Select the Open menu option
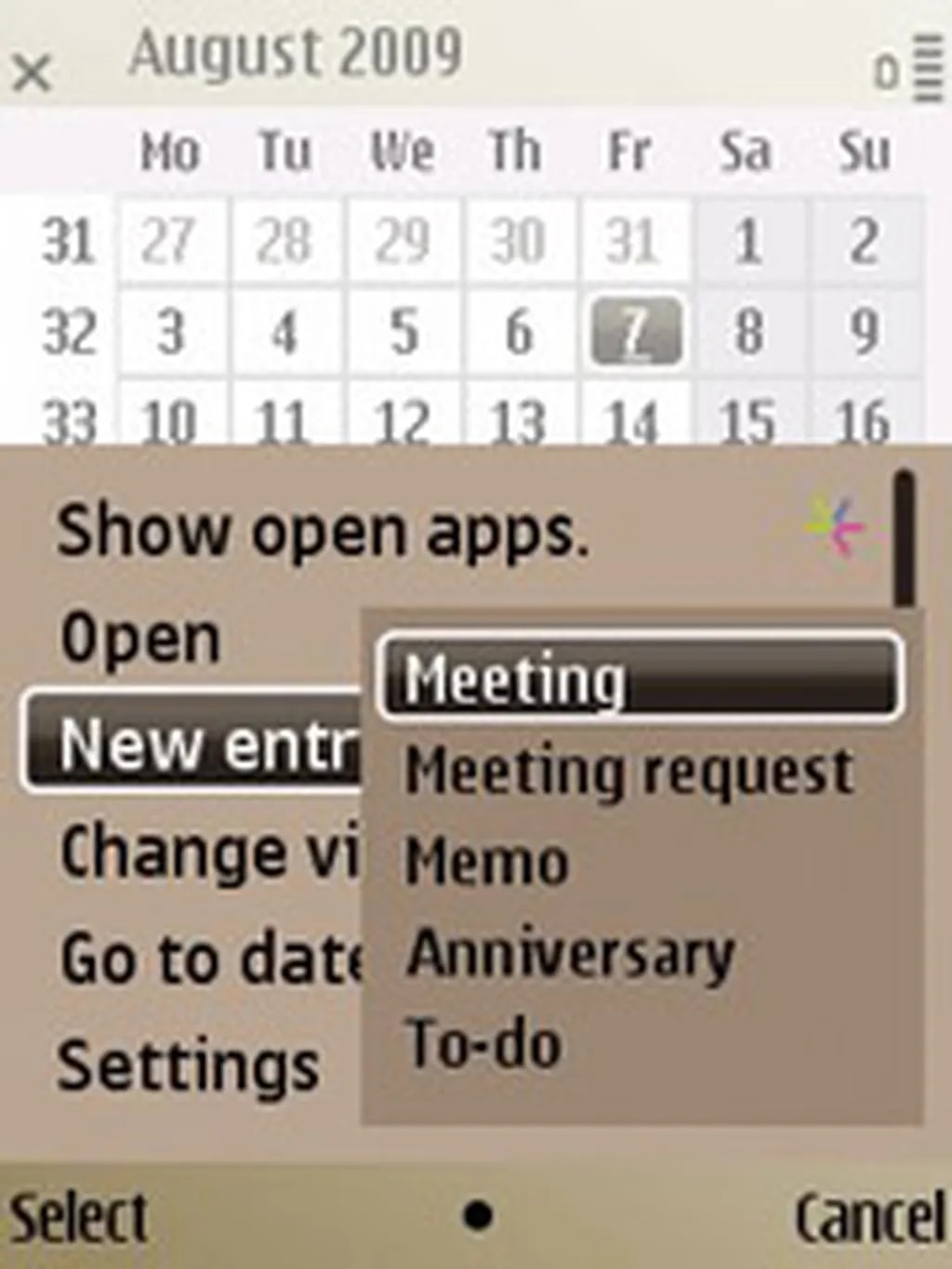 point(141,640)
